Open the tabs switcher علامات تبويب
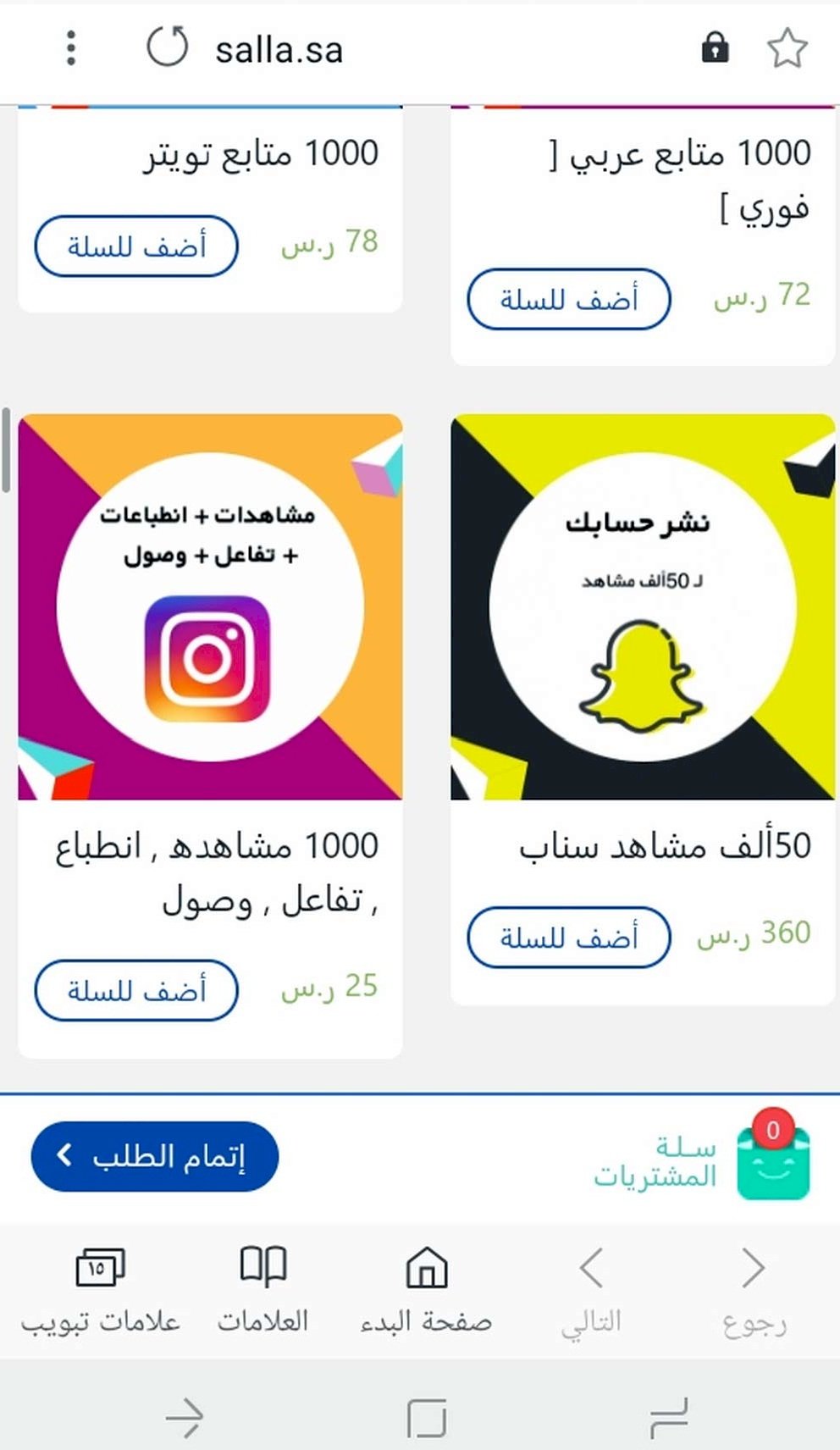The height and width of the screenshot is (1450, 840). 100,1287
